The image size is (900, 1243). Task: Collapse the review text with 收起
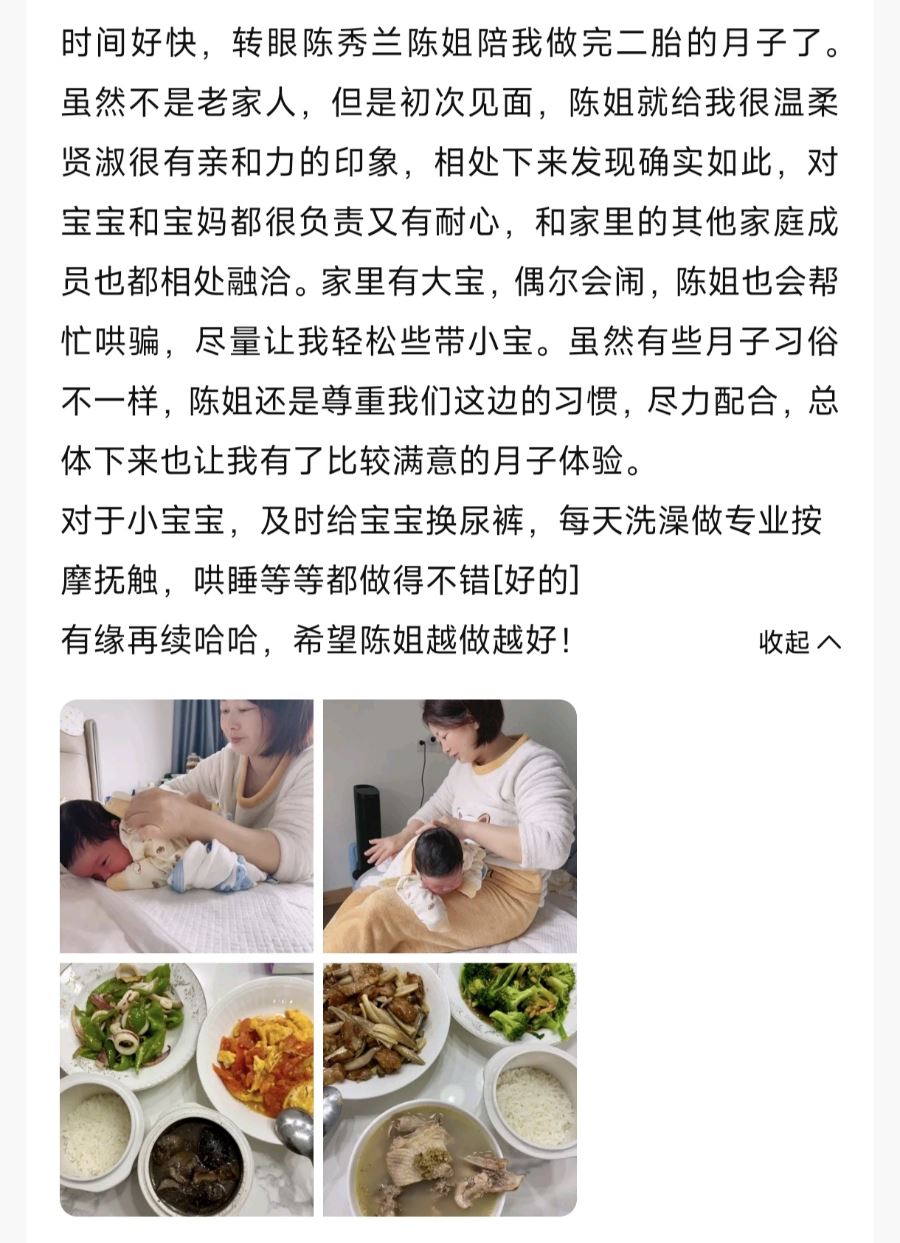pyautogui.click(x=798, y=642)
